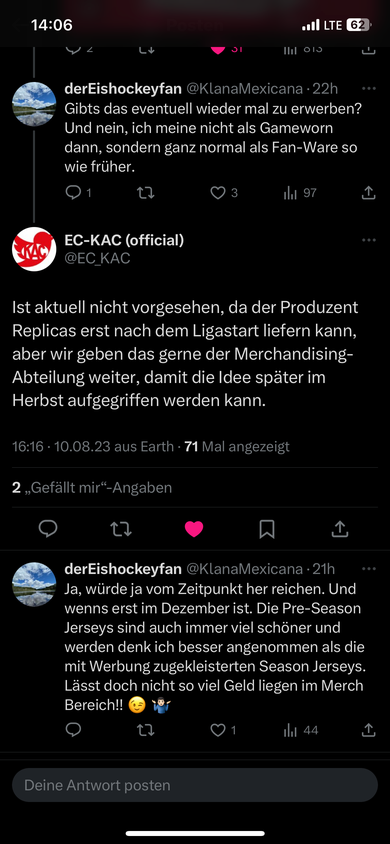Bookmark the EC-KAC tweet
The width and height of the screenshot is (390, 844).
tap(267, 529)
